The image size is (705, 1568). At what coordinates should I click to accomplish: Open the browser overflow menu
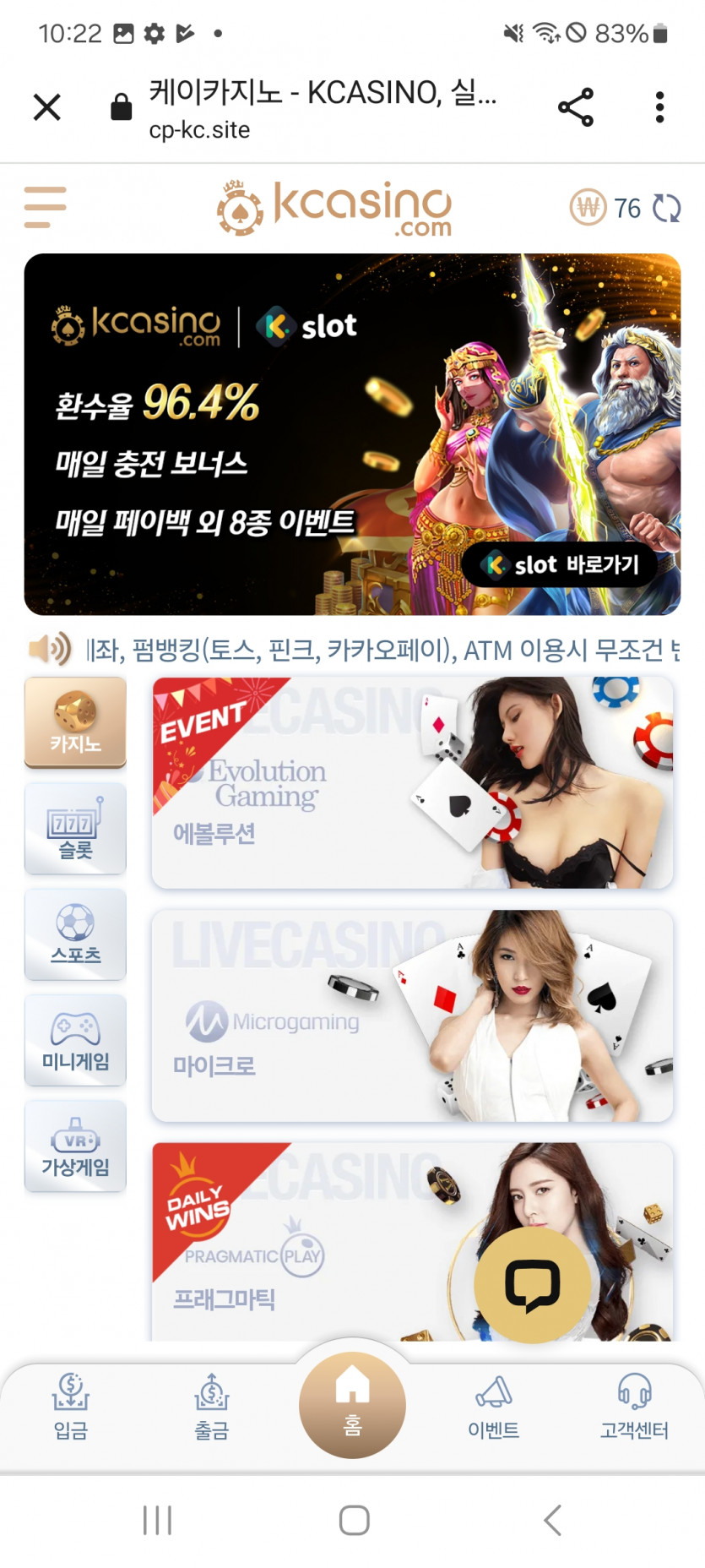coord(659,107)
